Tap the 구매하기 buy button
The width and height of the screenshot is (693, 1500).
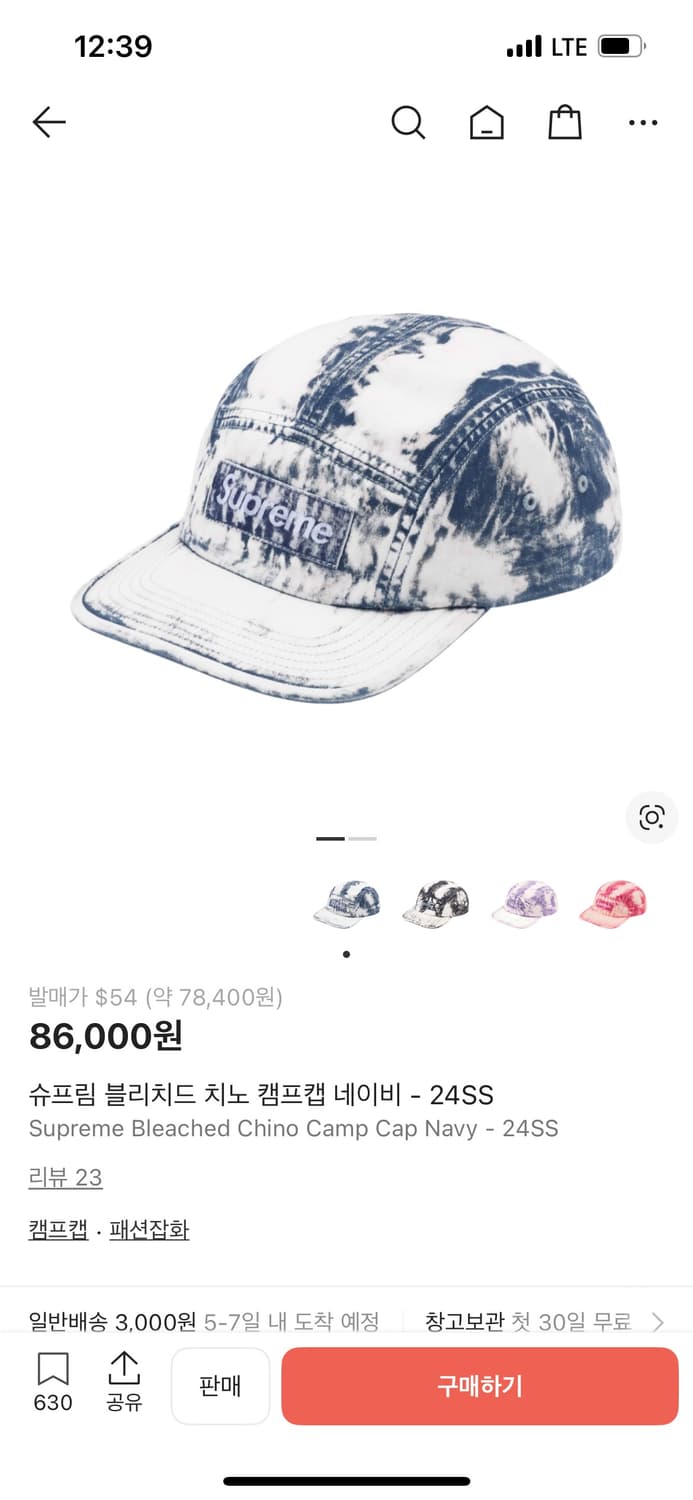[x=480, y=1386]
